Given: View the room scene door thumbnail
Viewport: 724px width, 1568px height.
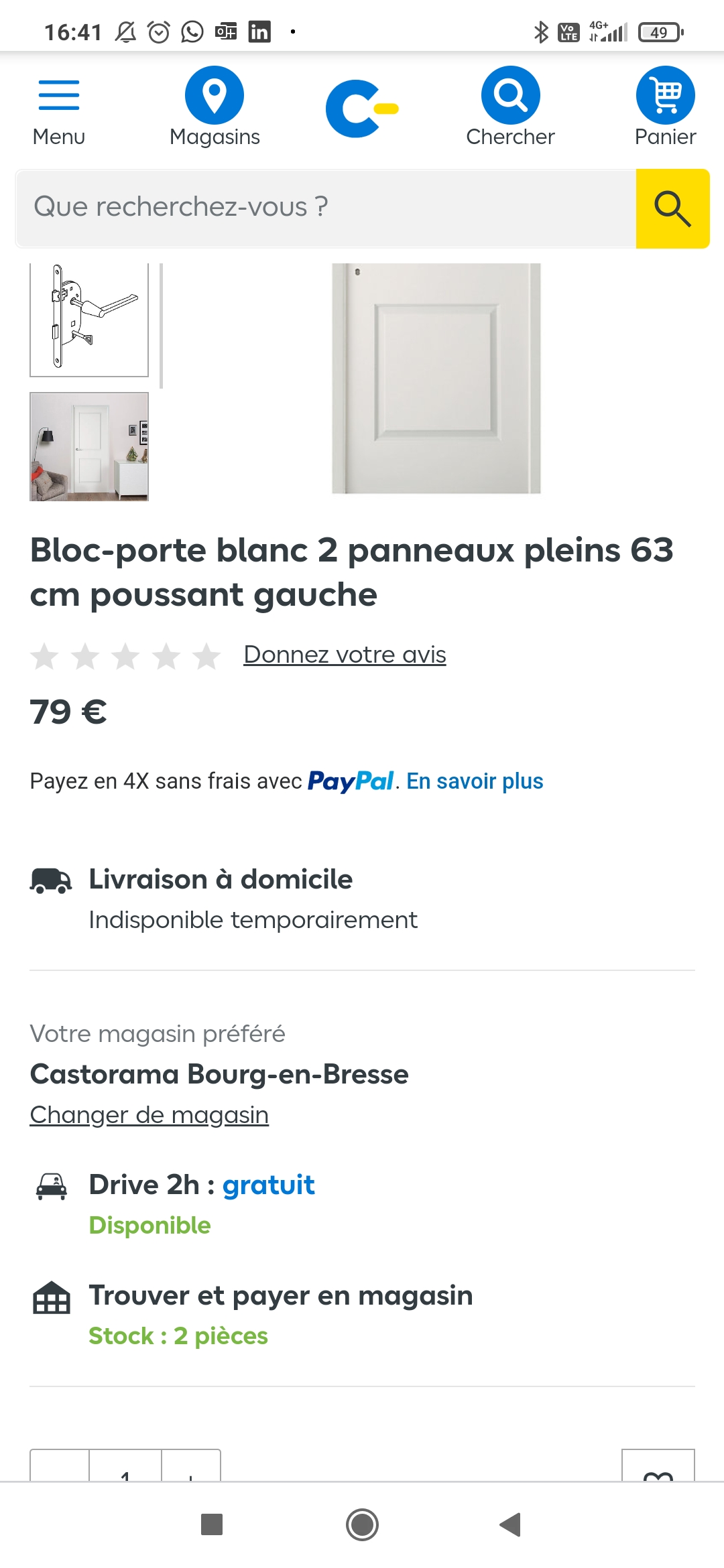Looking at the screenshot, I should click(89, 446).
